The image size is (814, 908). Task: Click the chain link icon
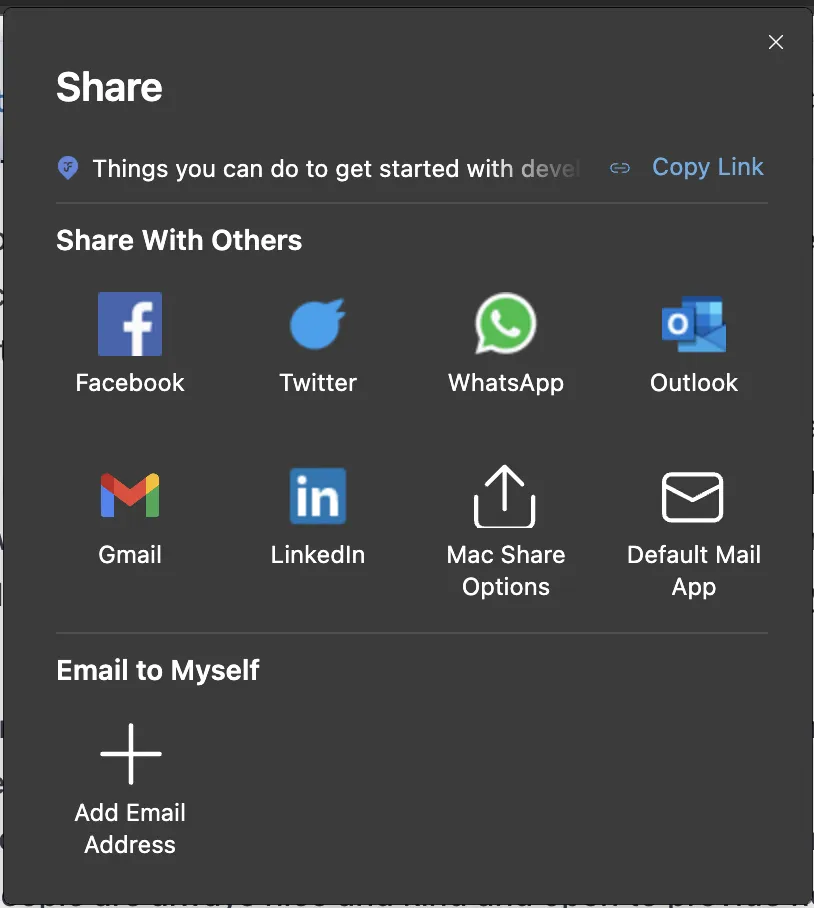620,167
